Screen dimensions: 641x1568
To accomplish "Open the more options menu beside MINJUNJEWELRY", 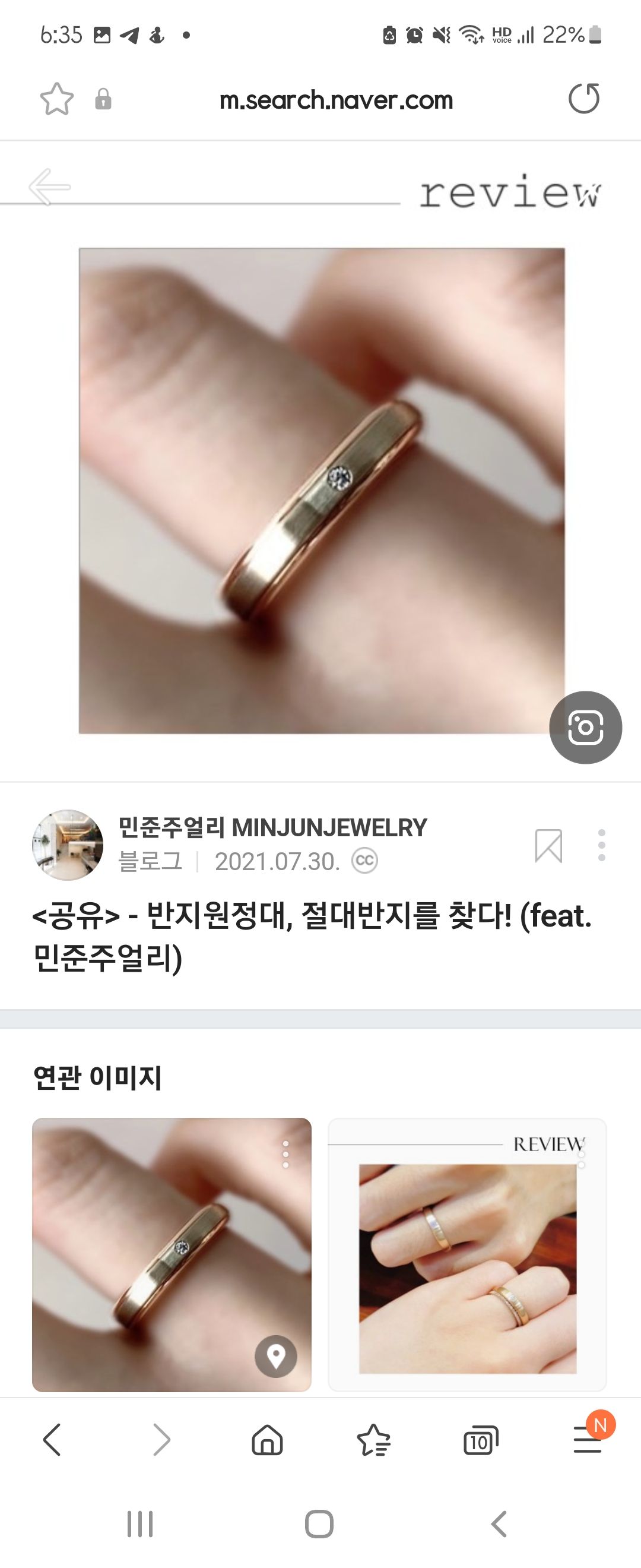I will coord(601,845).
